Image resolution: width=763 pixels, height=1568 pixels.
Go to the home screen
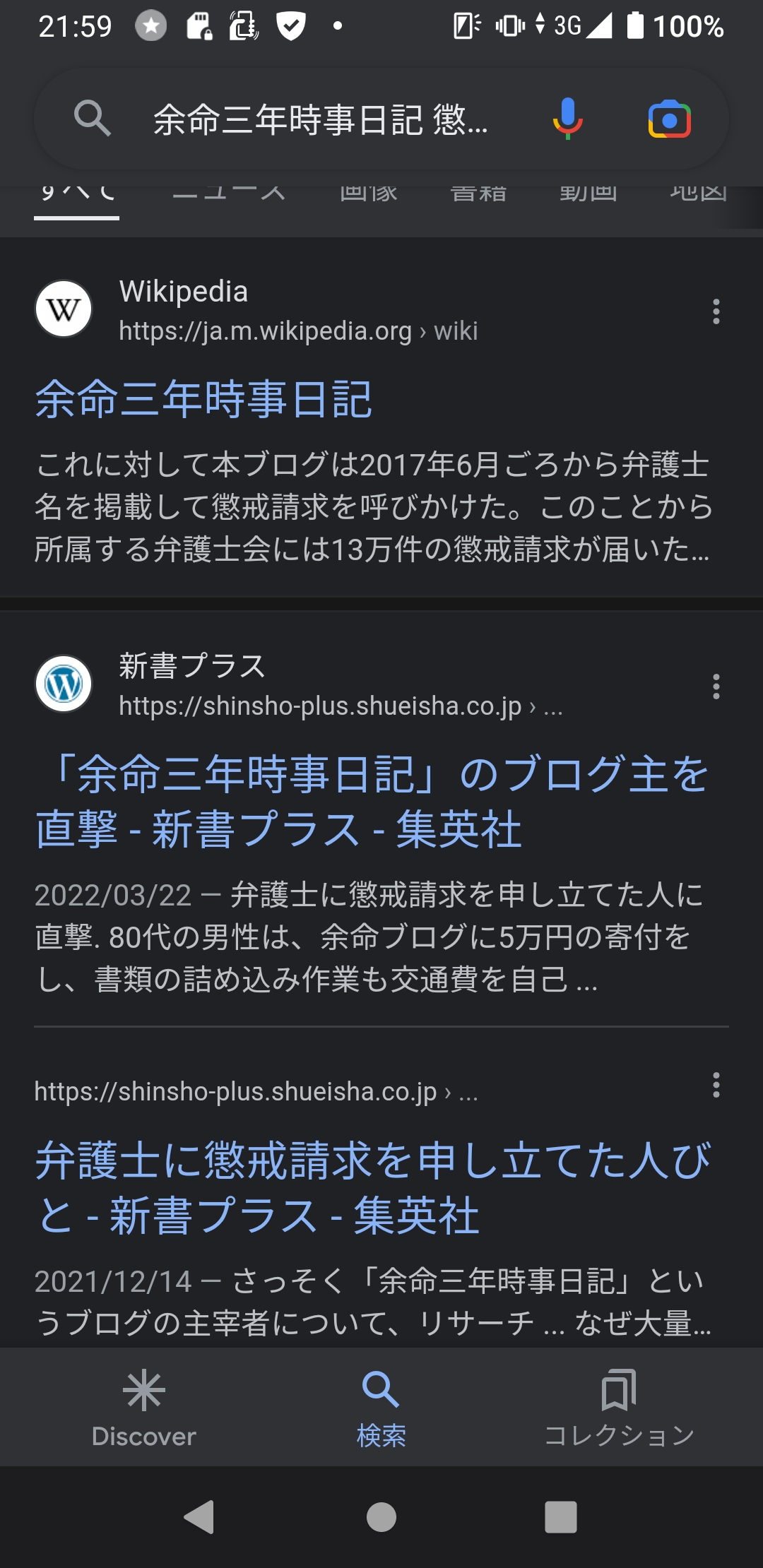381,1516
